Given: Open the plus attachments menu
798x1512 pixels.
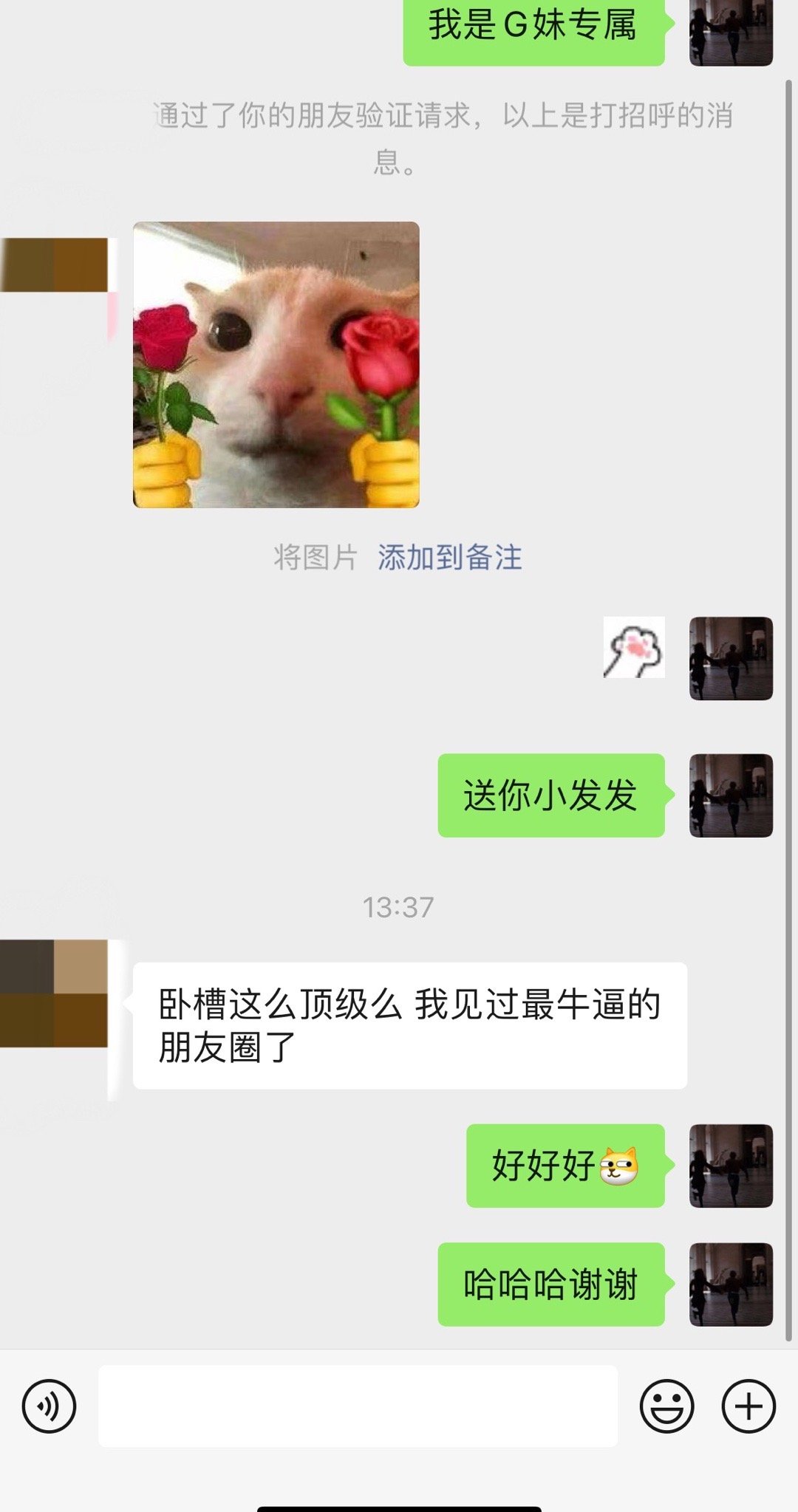Looking at the screenshot, I should pos(748,1406).
